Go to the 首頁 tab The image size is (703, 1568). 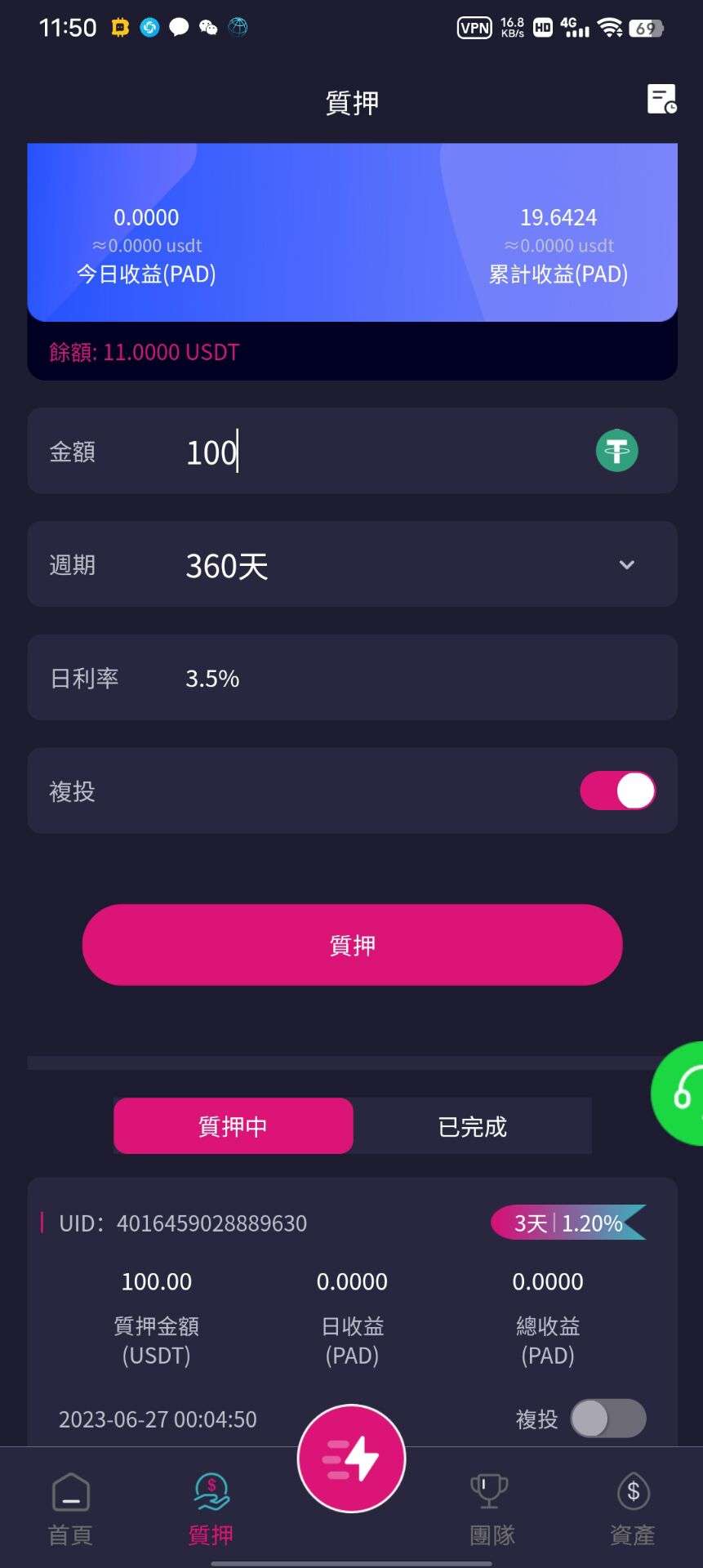click(x=70, y=1508)
